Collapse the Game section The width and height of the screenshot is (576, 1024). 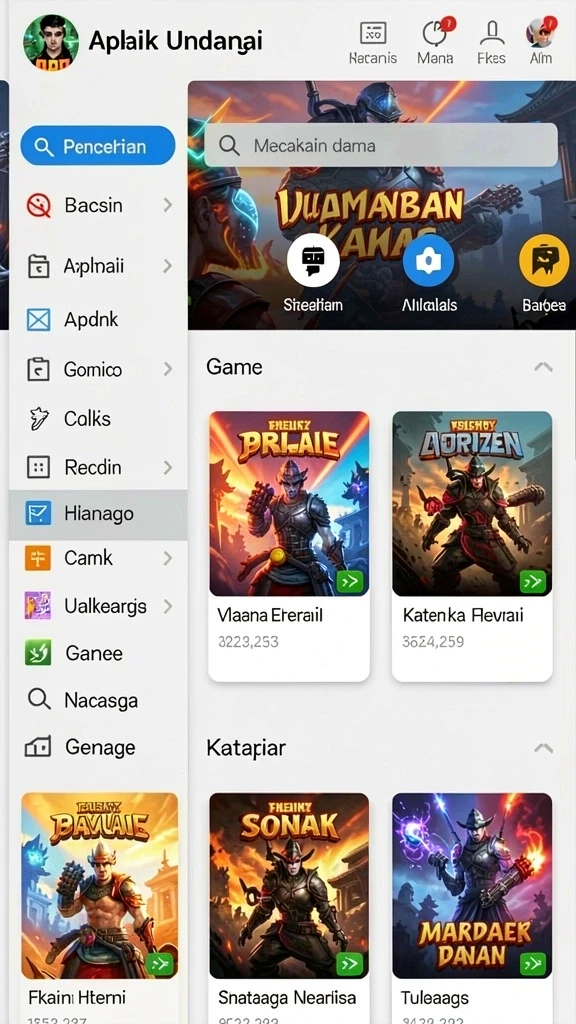click(543, 367)
